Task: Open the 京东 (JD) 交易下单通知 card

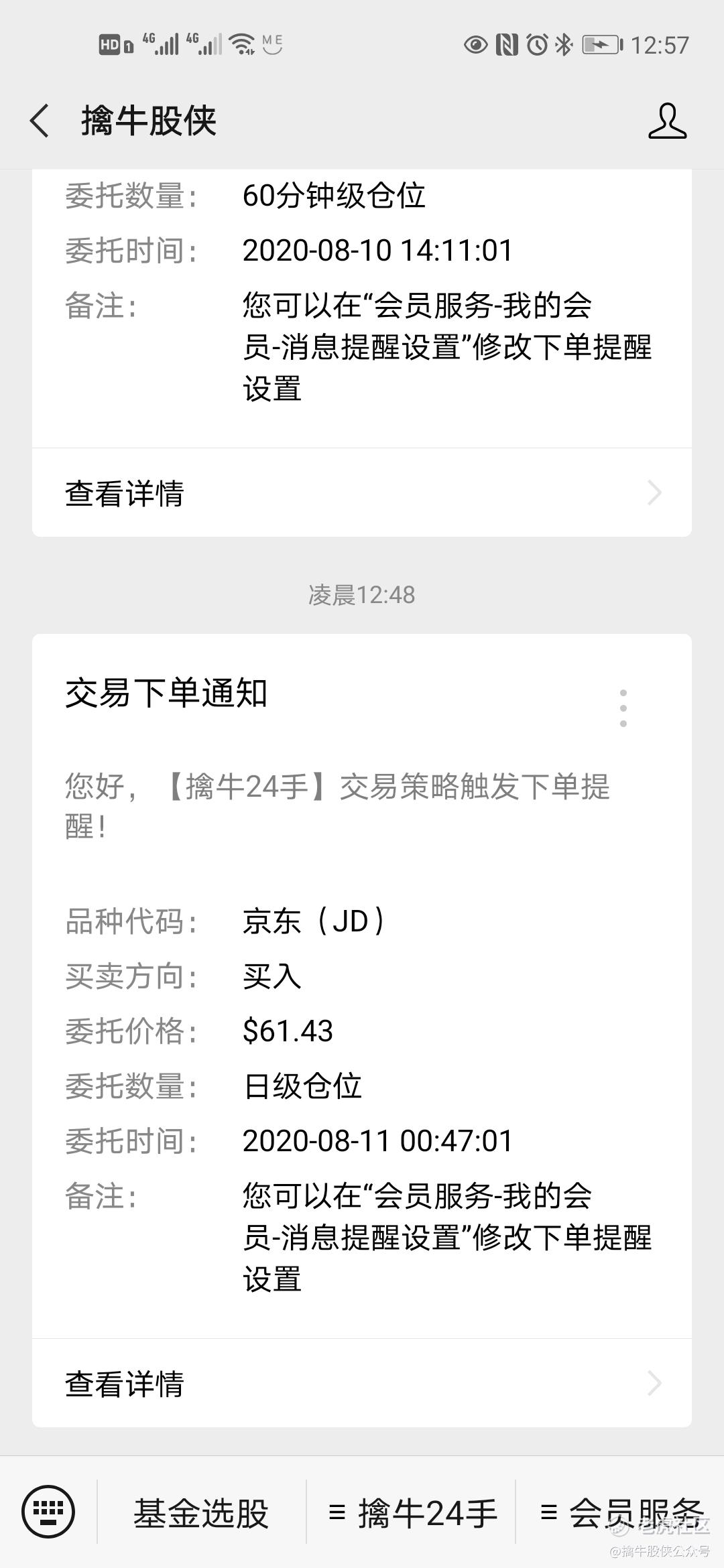Action: 361,1005
